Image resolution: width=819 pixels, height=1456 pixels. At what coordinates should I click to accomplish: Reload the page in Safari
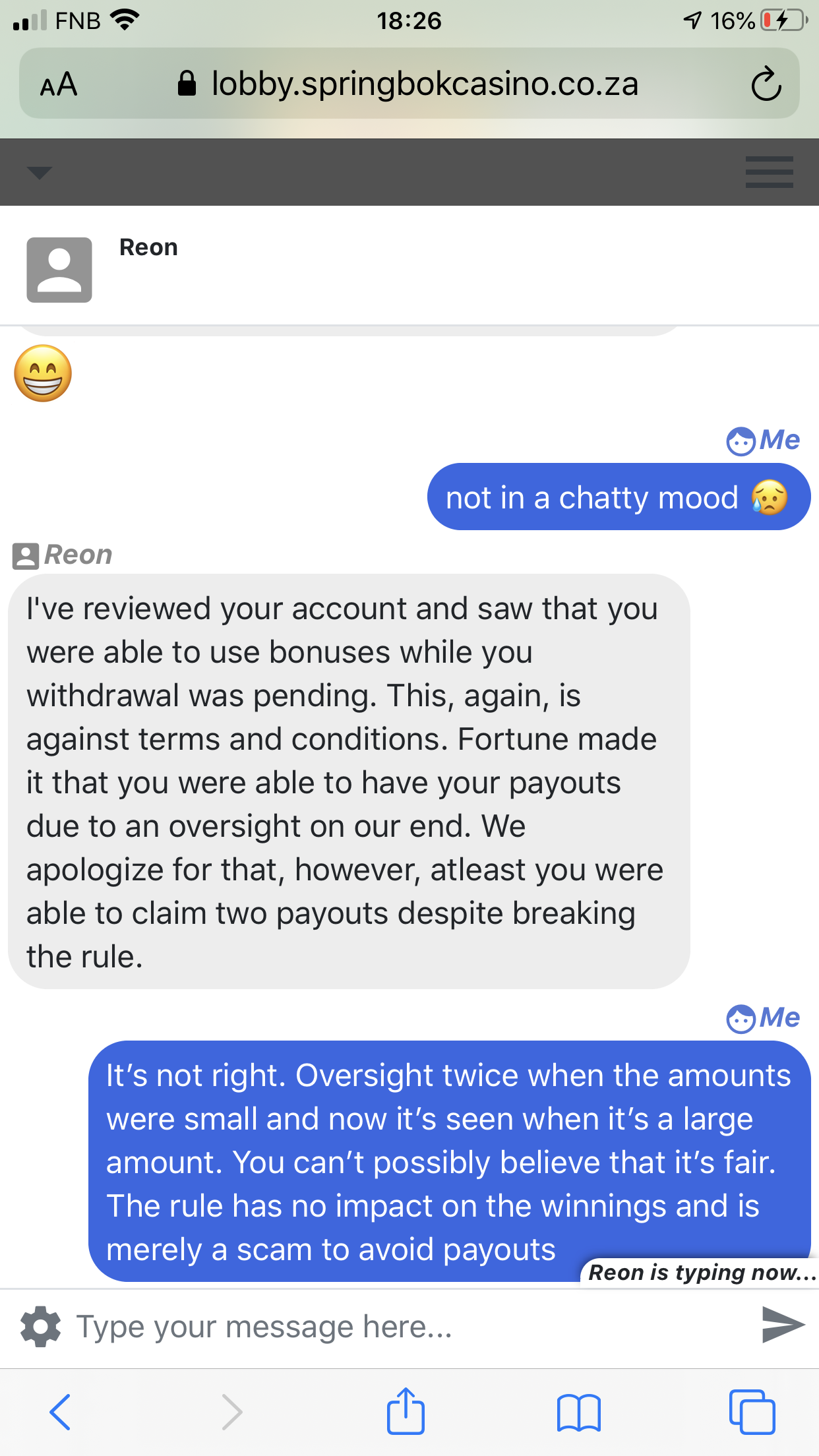pyautogui.click(x=766, y=84)
